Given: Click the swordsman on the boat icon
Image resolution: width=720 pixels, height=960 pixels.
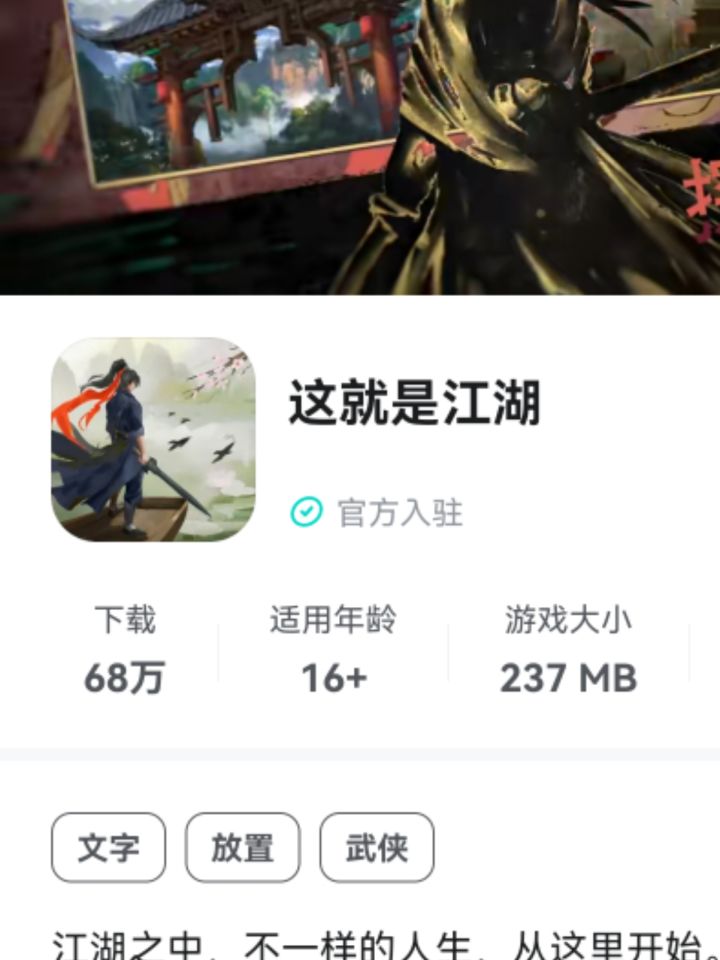Looking at the screenshot, I should coord(130,450).
